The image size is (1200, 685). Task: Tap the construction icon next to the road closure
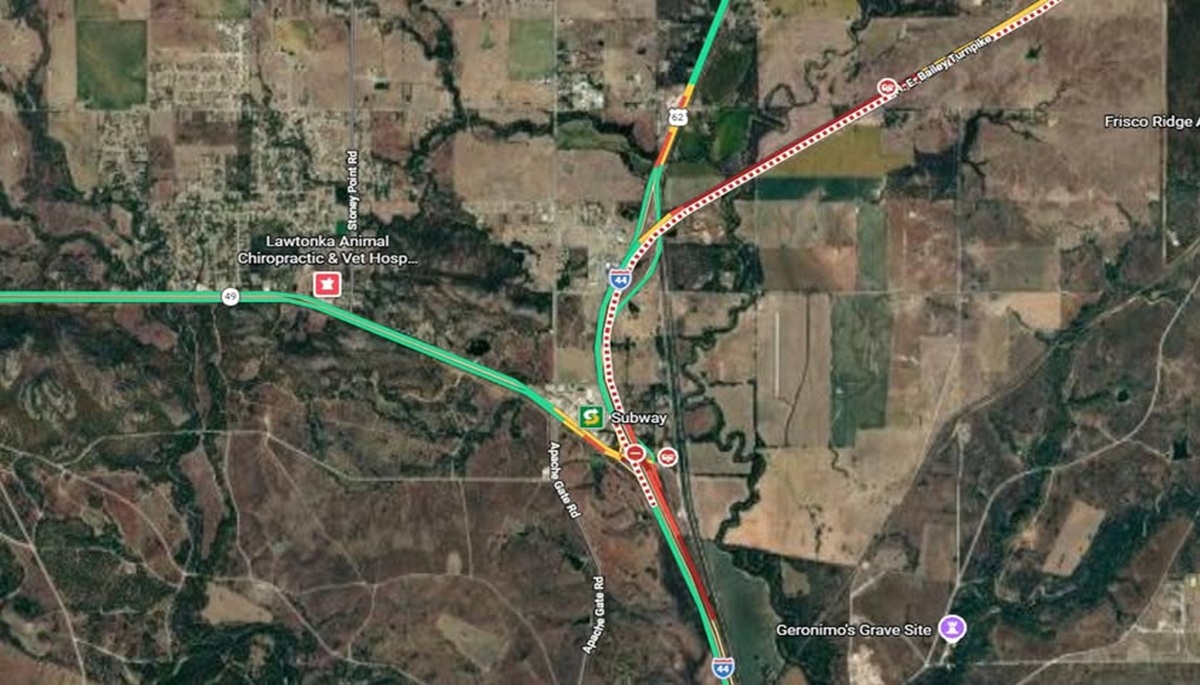tap(668, 457)
